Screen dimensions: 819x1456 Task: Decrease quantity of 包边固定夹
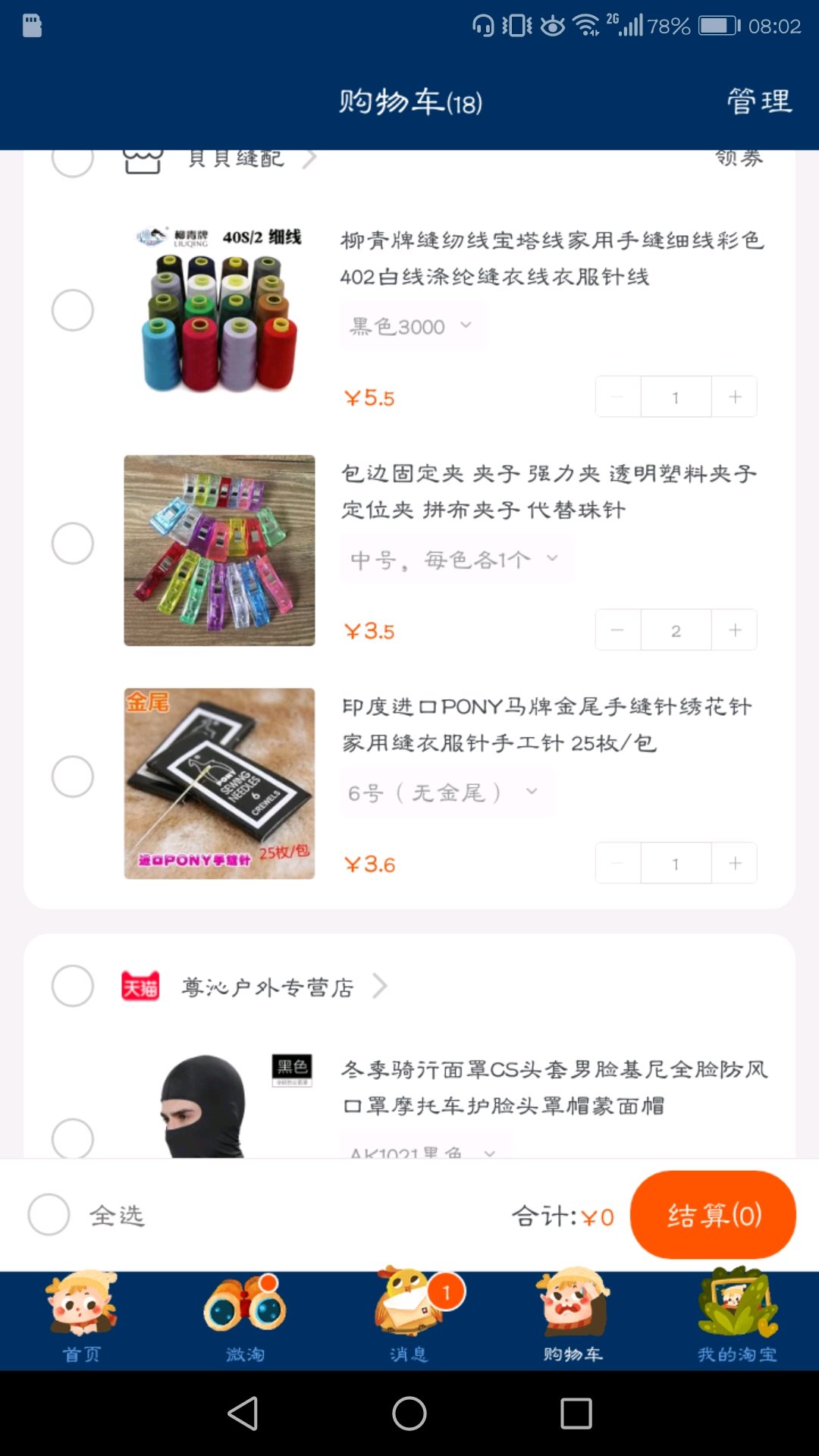(618, 630)
